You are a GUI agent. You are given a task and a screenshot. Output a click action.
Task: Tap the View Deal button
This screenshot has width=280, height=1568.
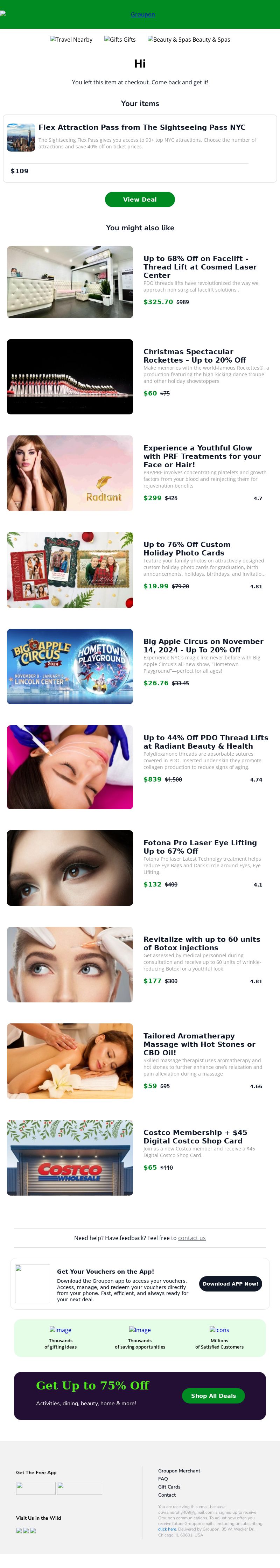[139, 199]
